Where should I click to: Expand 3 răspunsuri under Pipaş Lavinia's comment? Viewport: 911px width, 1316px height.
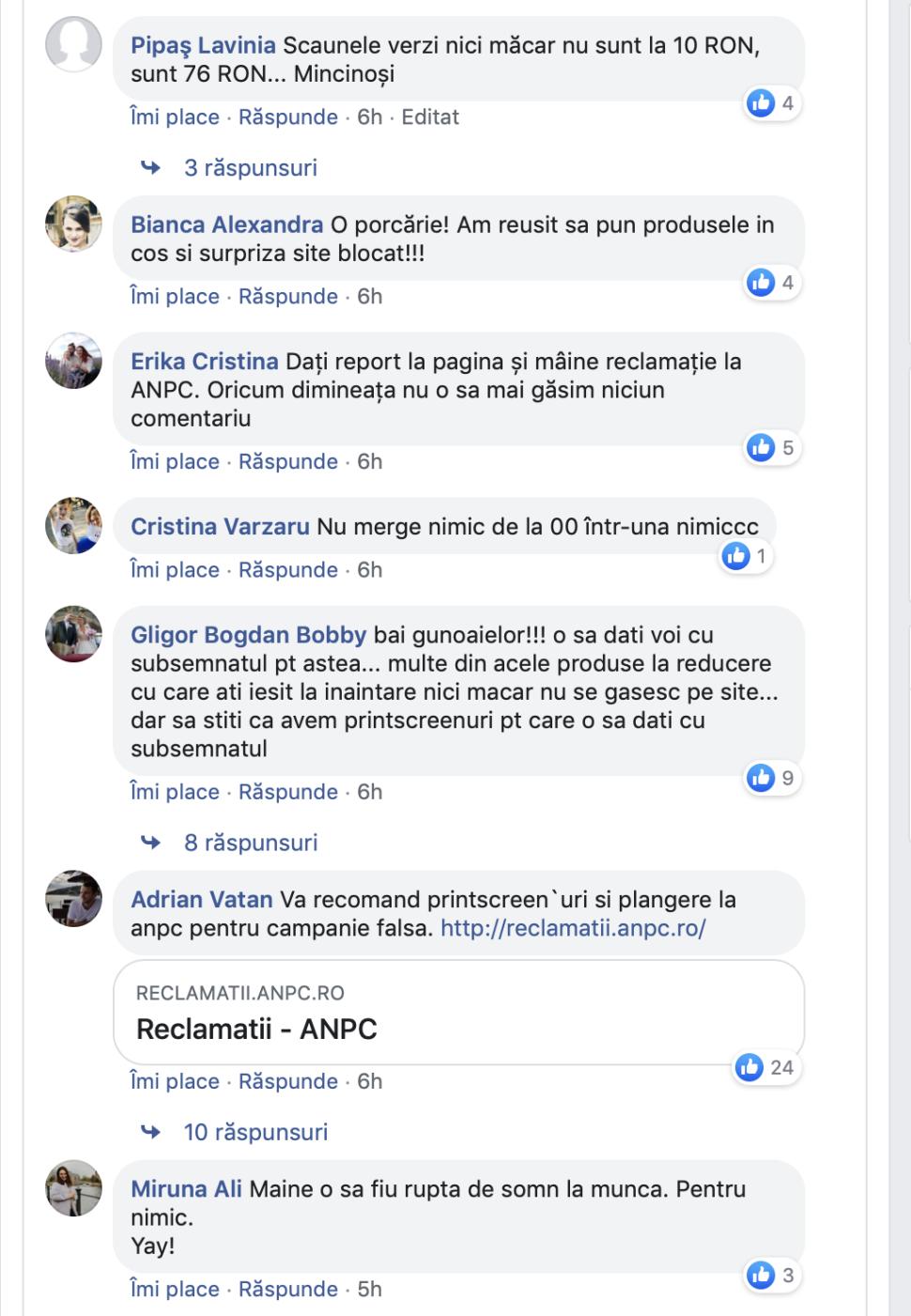pyautogui.click(x=250, y=168)
